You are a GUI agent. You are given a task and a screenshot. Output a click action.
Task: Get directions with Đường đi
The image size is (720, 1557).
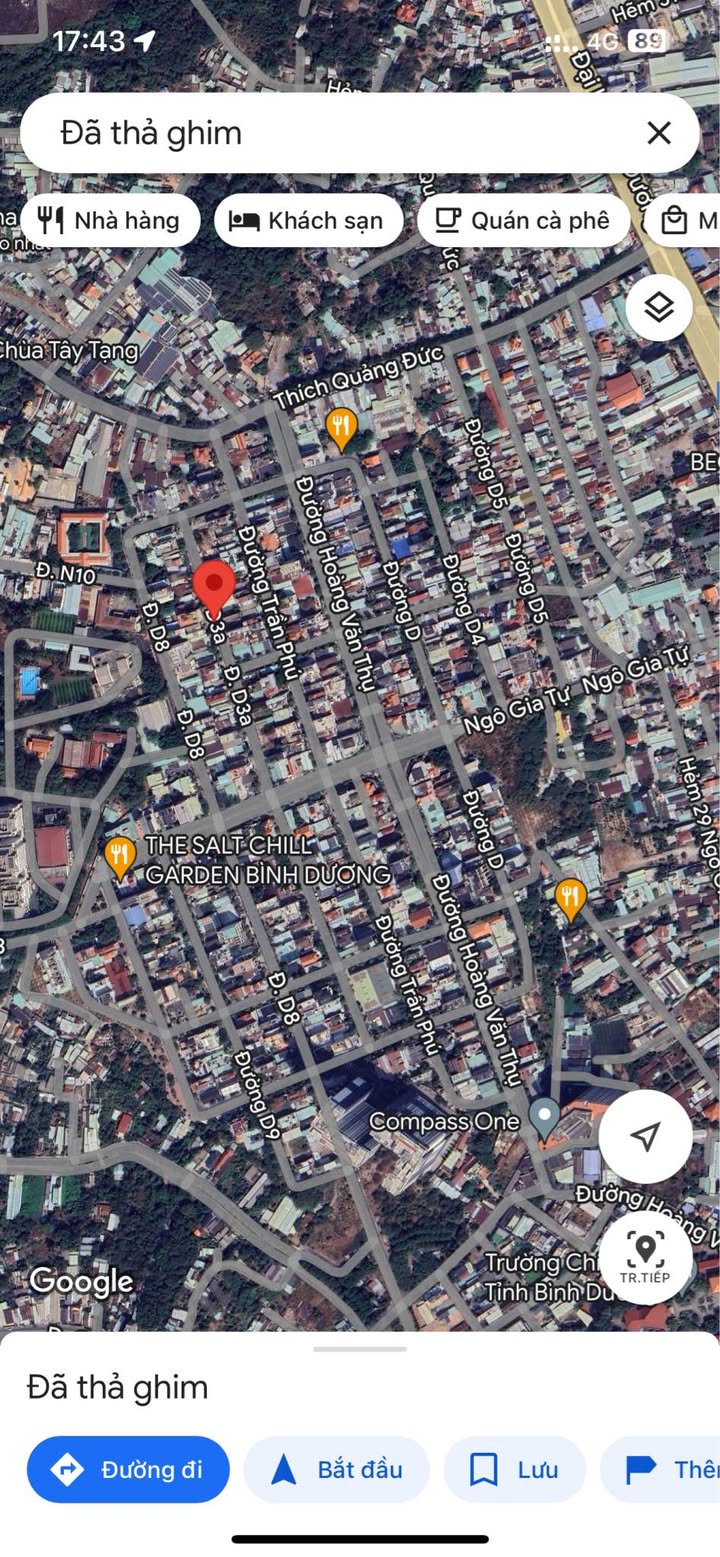pyautogui.click(x=128, y=1469)
